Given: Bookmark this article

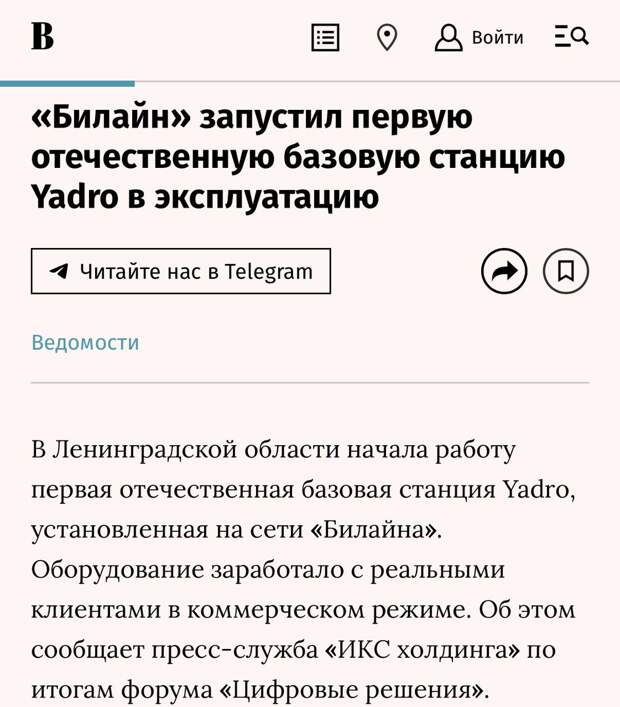Looking at the screenshot, I should (x=565, y=271).
